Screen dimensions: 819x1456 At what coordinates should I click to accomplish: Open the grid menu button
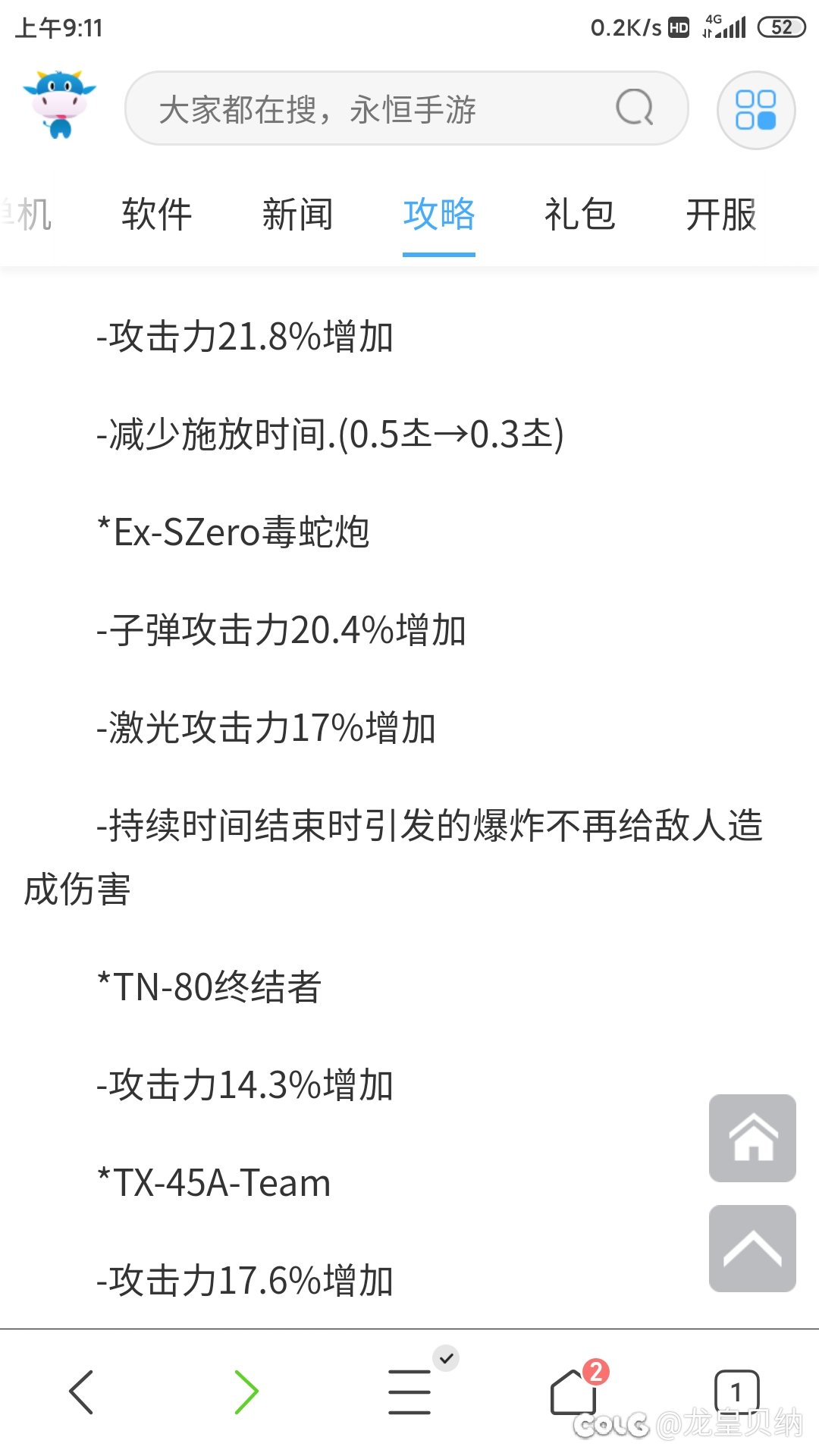pos(756,110)
